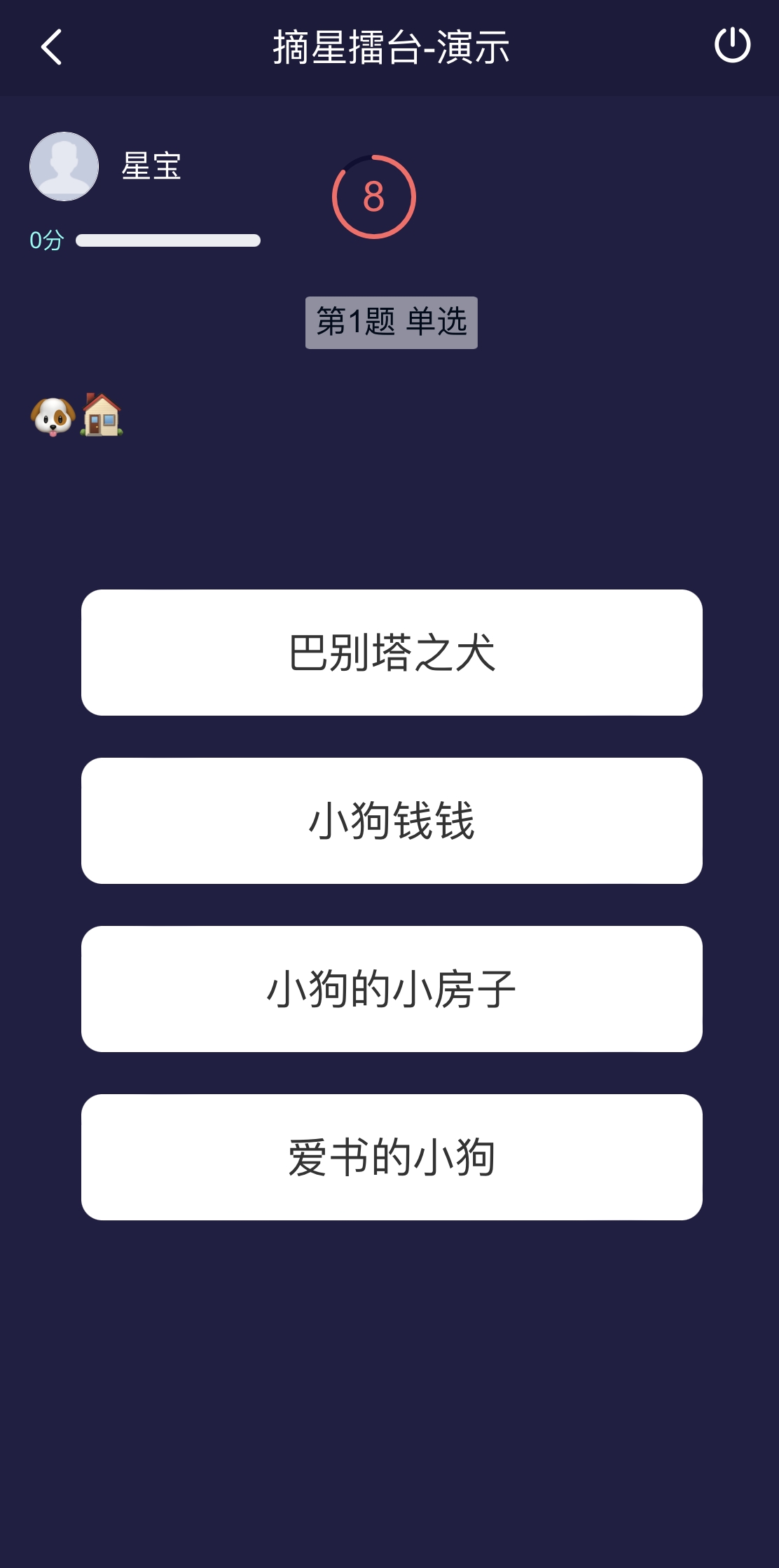Click the score progress bar
Screen dimensions: 779x1568
click(x=168, y=239)
